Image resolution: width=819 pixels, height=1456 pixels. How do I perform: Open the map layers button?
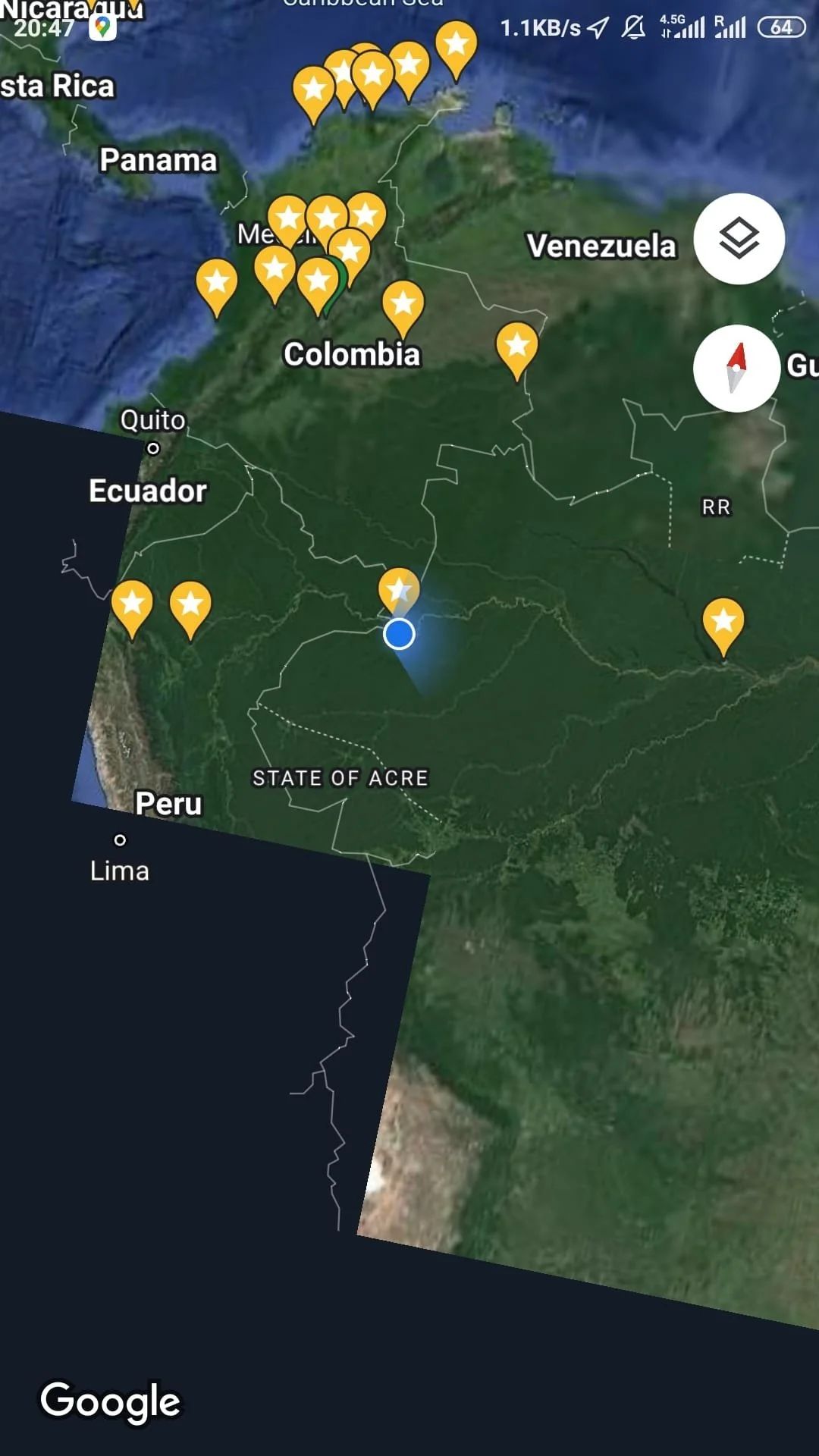tap(739, 239)
